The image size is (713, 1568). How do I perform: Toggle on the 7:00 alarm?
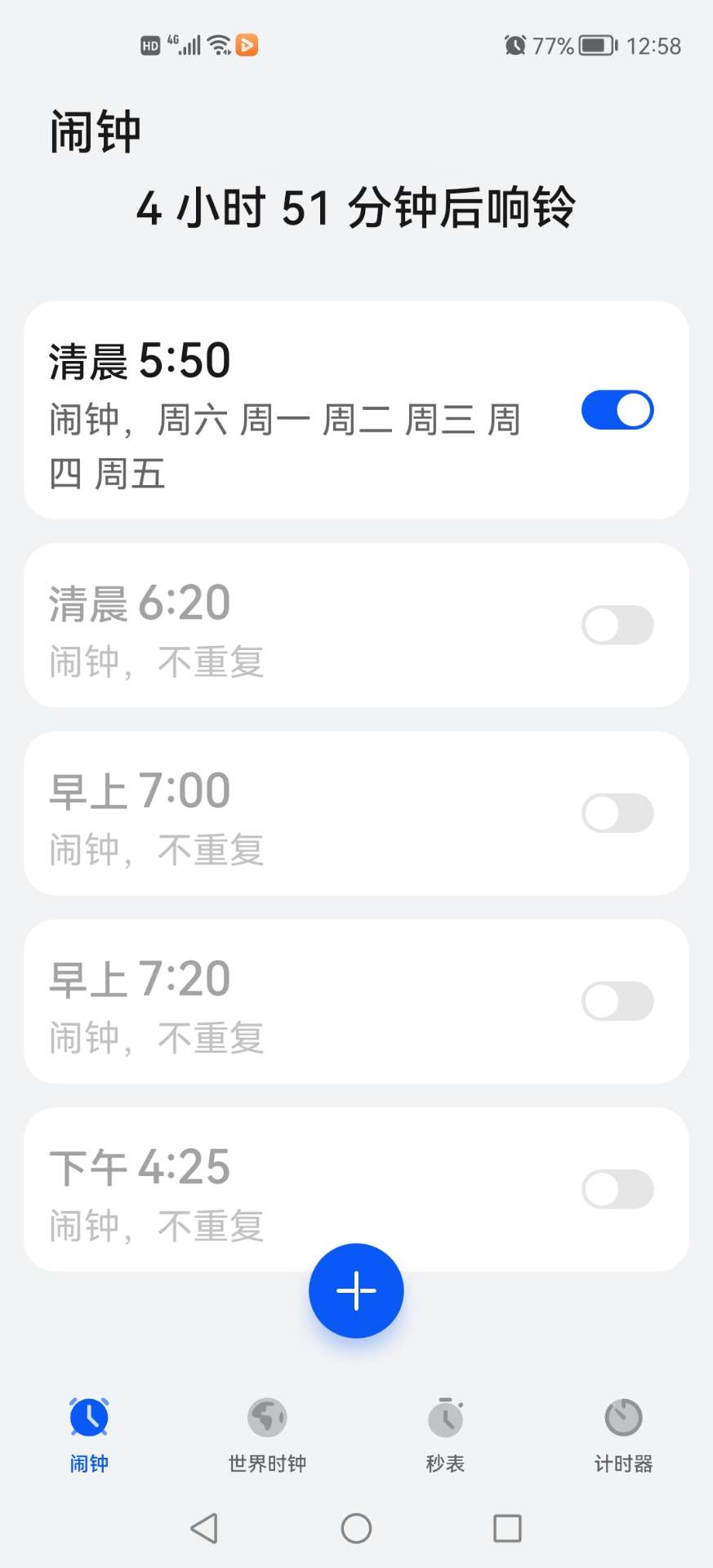pyautogui.click(x=617, y=813)
